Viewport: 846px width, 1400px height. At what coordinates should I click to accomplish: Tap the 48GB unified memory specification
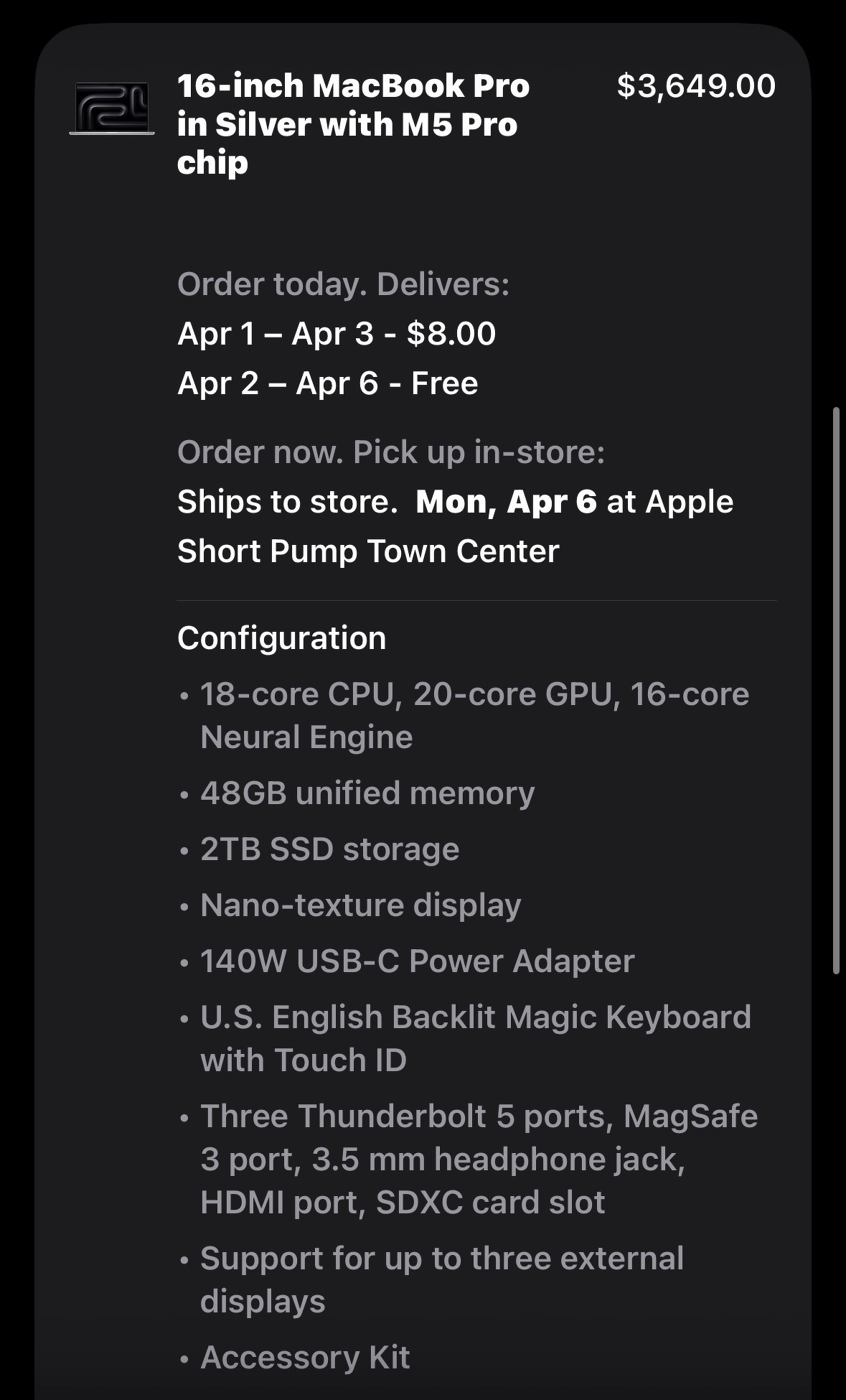coord(367,793)
